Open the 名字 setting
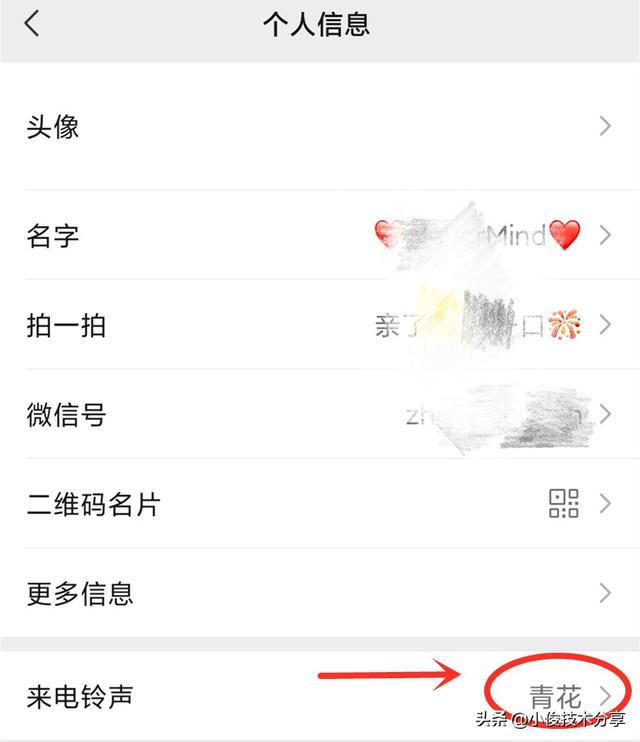 (320, 236)
